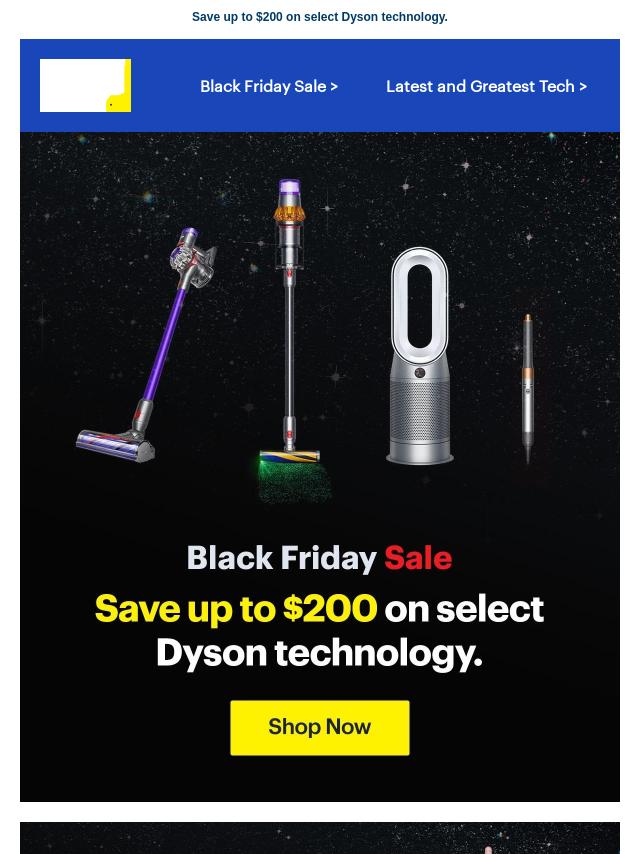Open the top Dyson savings text link
The image size is (640, 854).
(319, 17)
